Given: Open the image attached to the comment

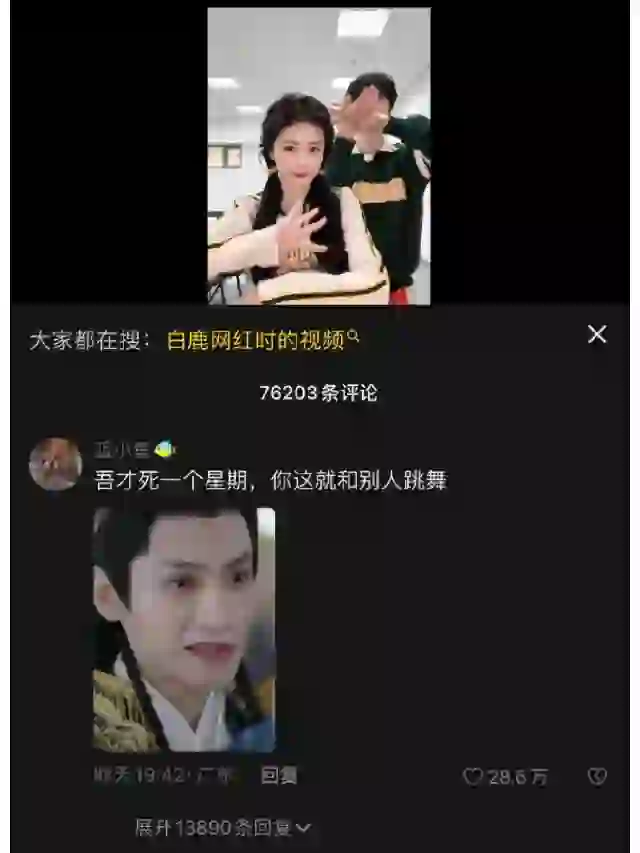Looking at the screenshot, I should (x=184, y=629).
